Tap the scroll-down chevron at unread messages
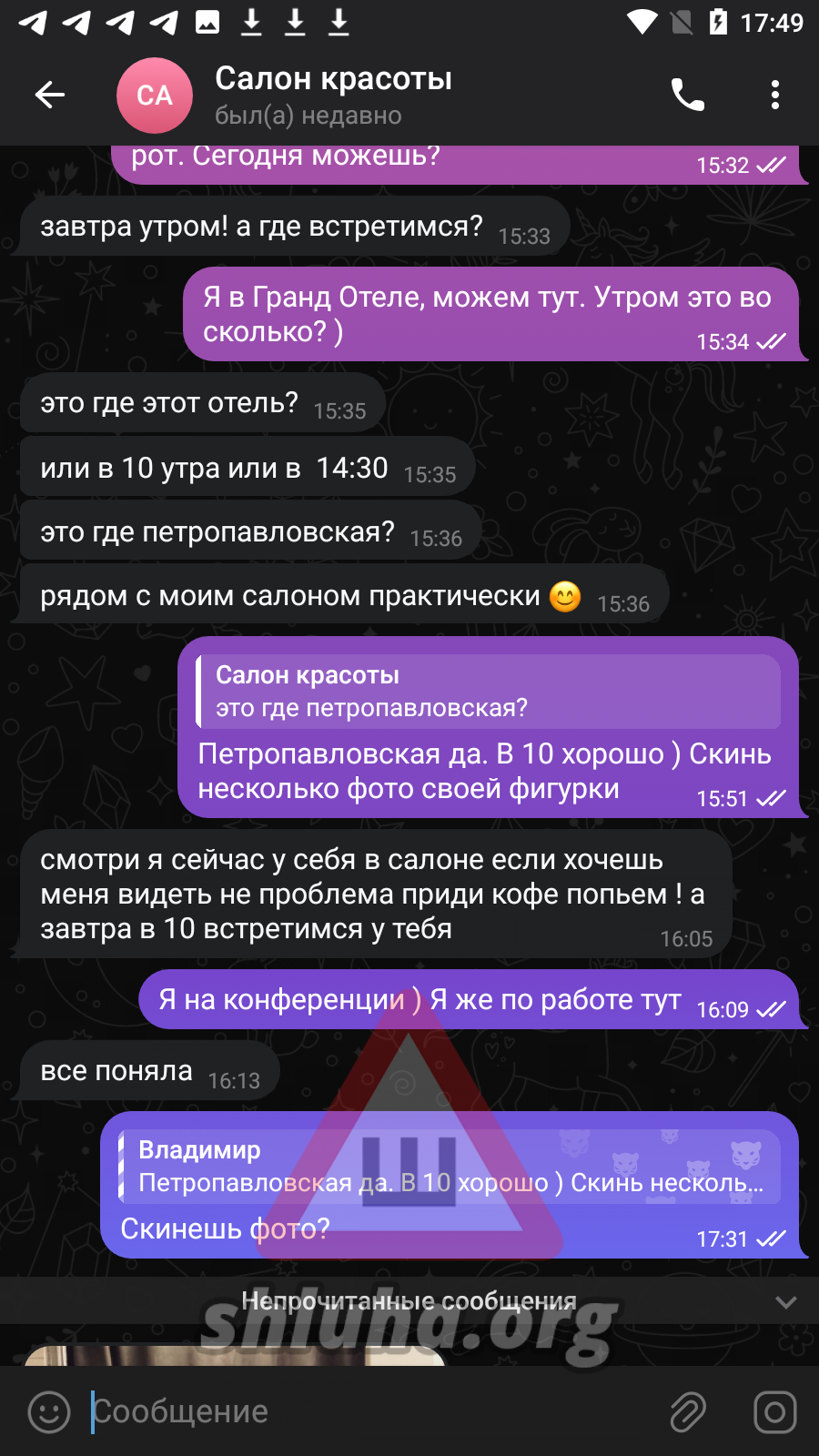This screenshot has width=819, height=1456. point(785,1302)
